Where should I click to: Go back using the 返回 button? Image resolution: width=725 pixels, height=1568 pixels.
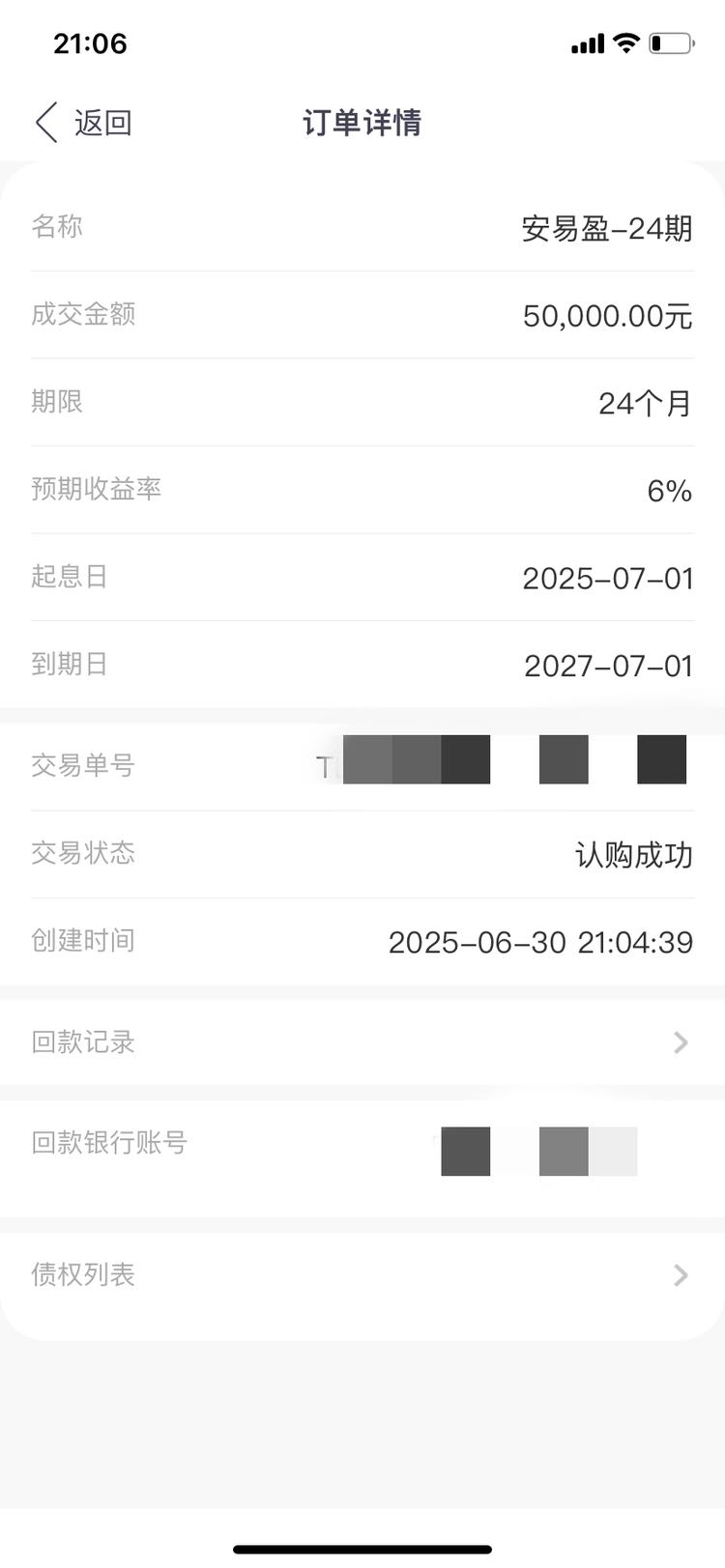pyautogui.click(x=83, y=123)
